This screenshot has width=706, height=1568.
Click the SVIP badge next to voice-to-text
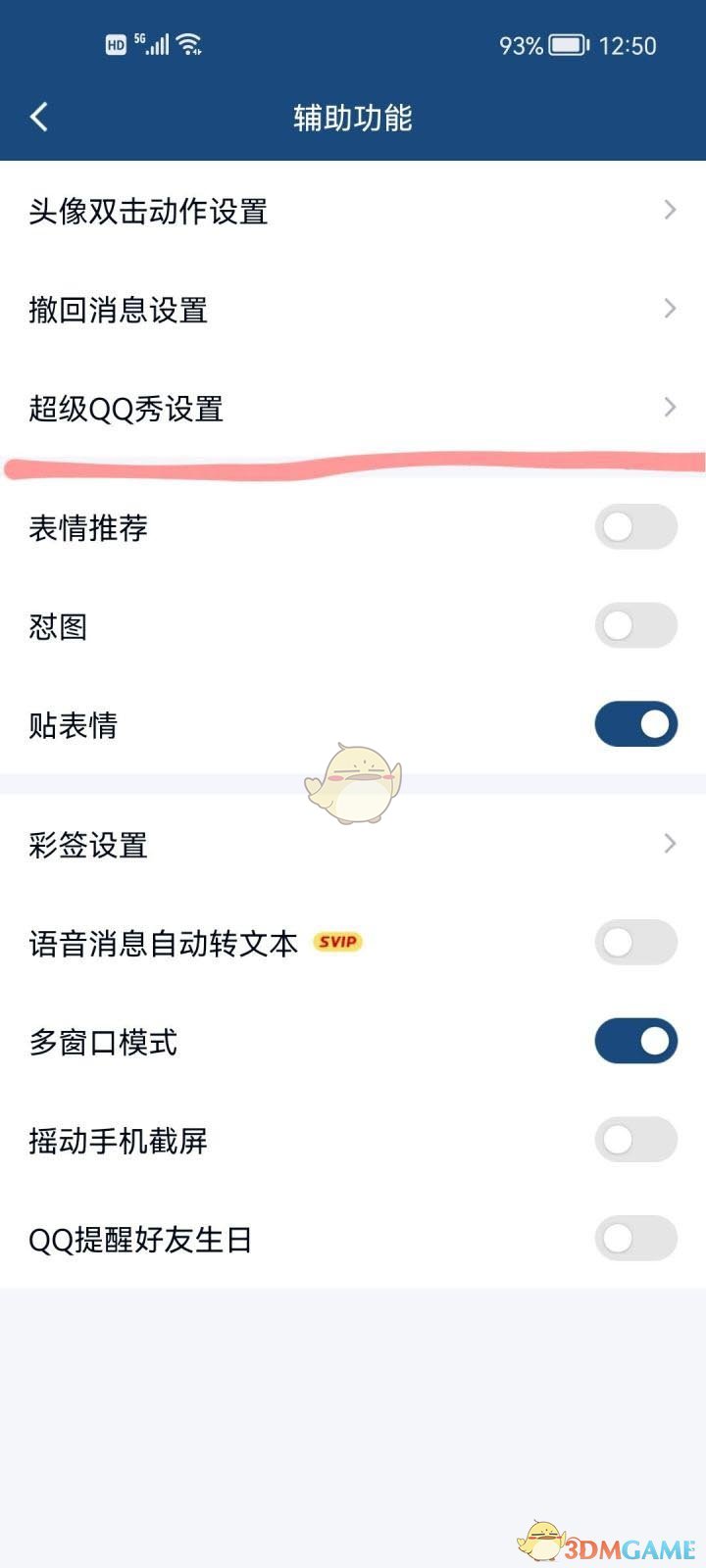338,942
